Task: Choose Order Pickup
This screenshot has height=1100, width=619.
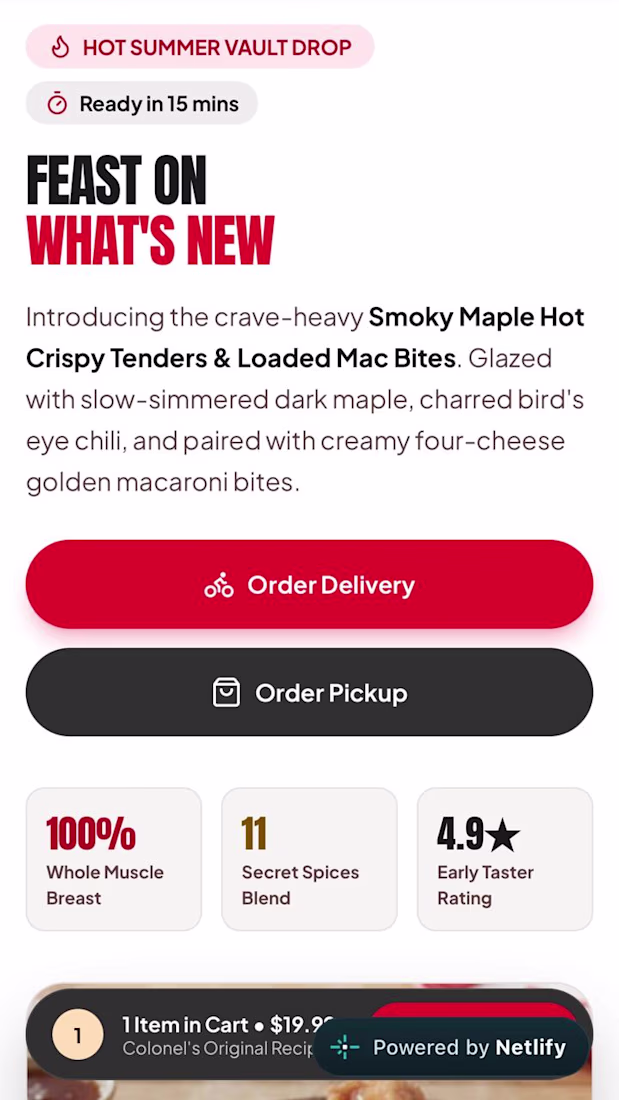Action: coord(310,692)
